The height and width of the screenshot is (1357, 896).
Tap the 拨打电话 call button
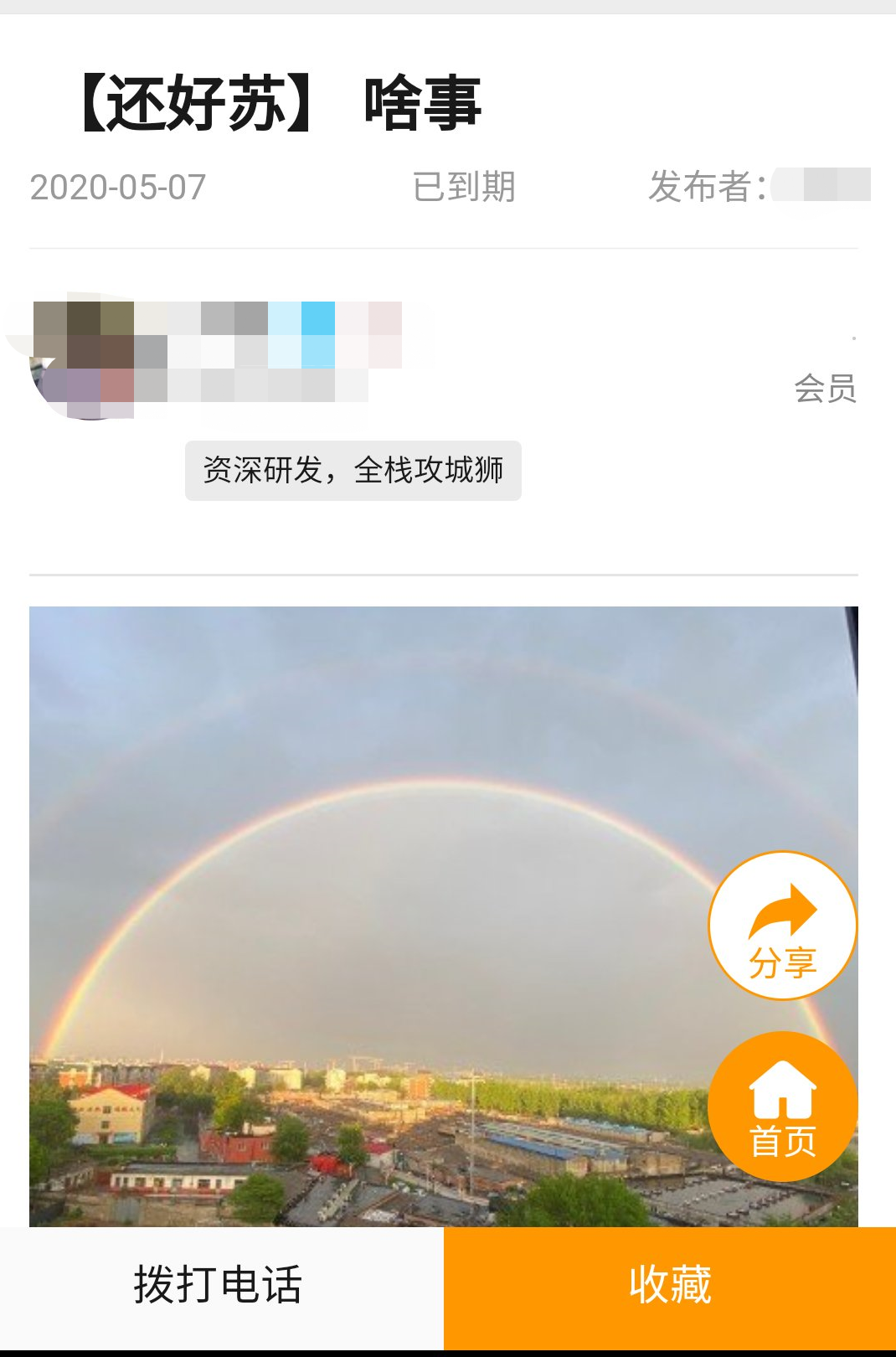(219, 1285)
